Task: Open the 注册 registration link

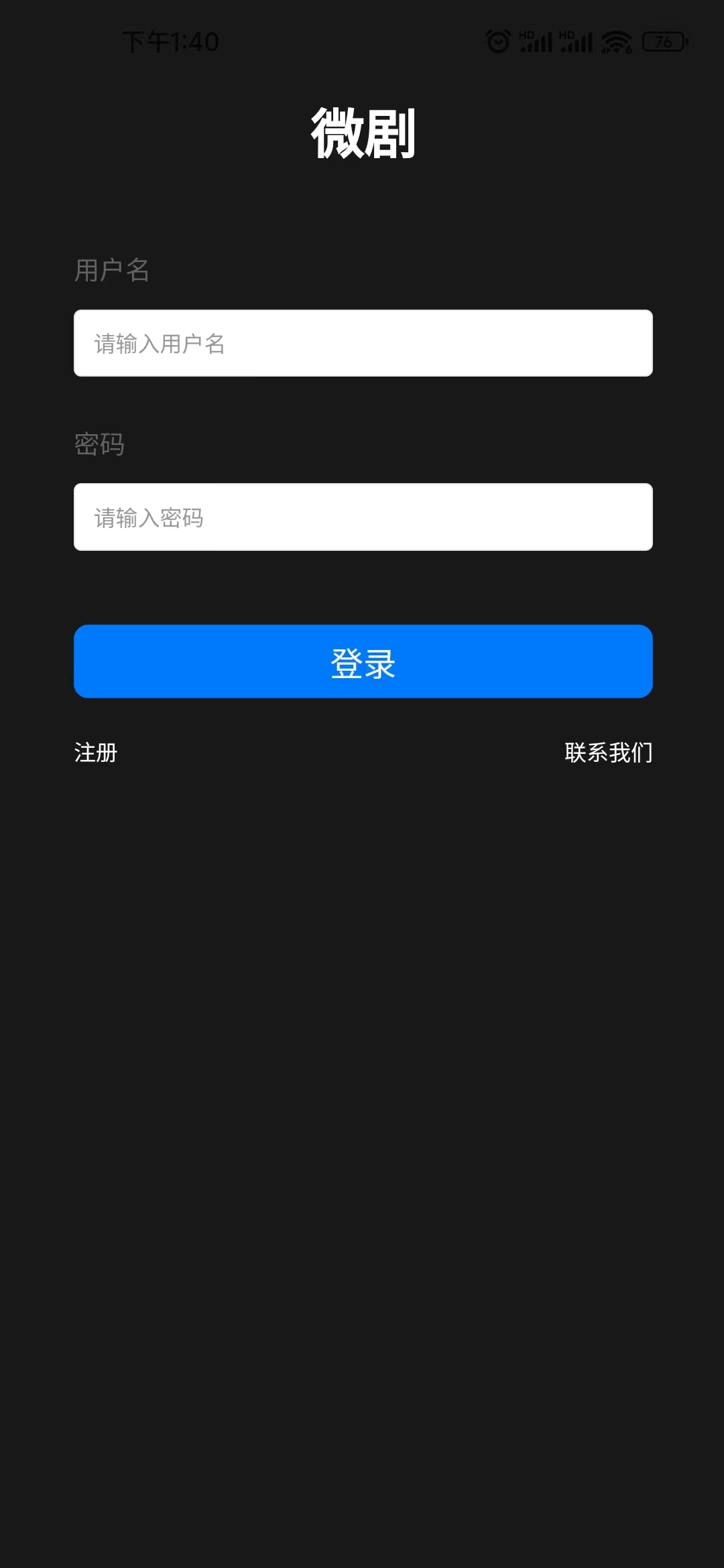Action: tap(96, 753)
